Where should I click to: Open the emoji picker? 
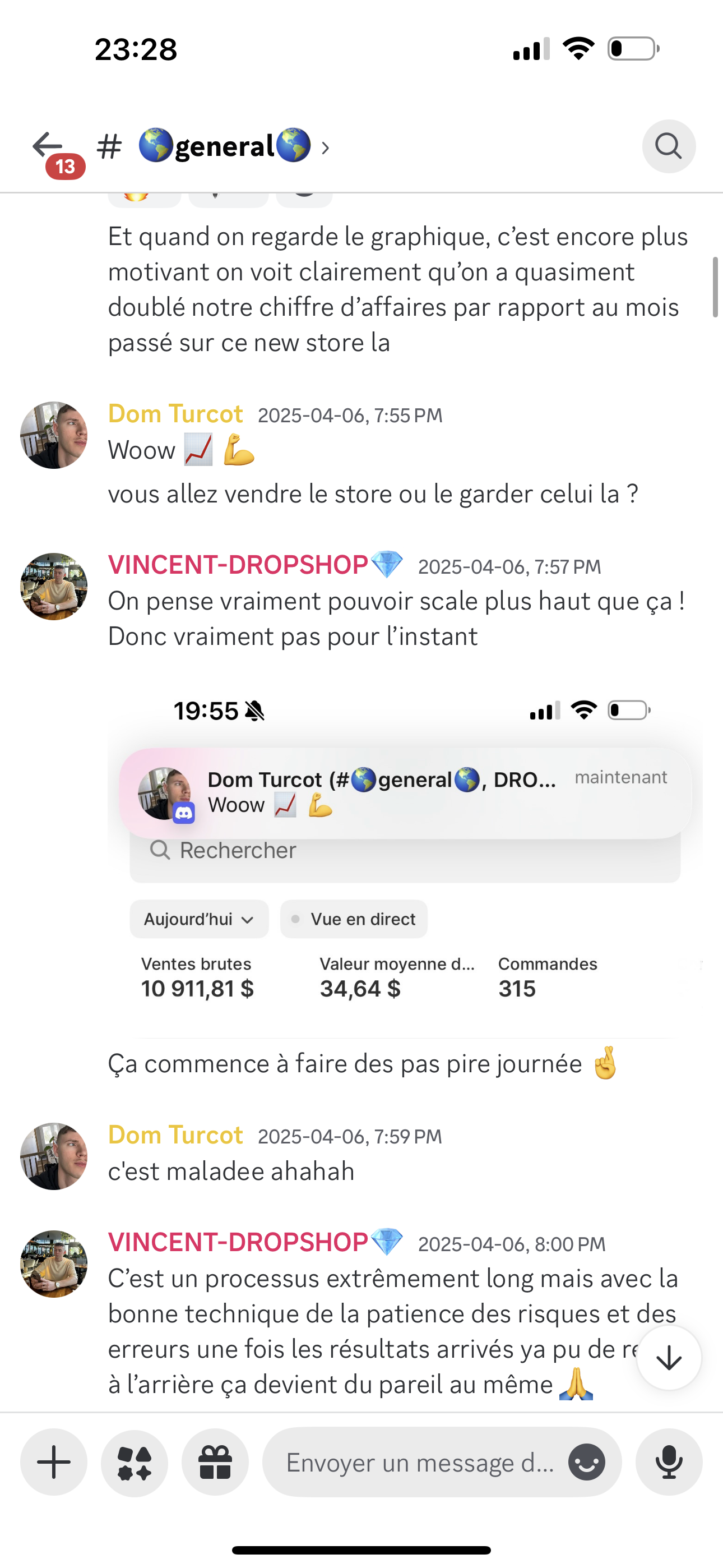point(587,1462)
